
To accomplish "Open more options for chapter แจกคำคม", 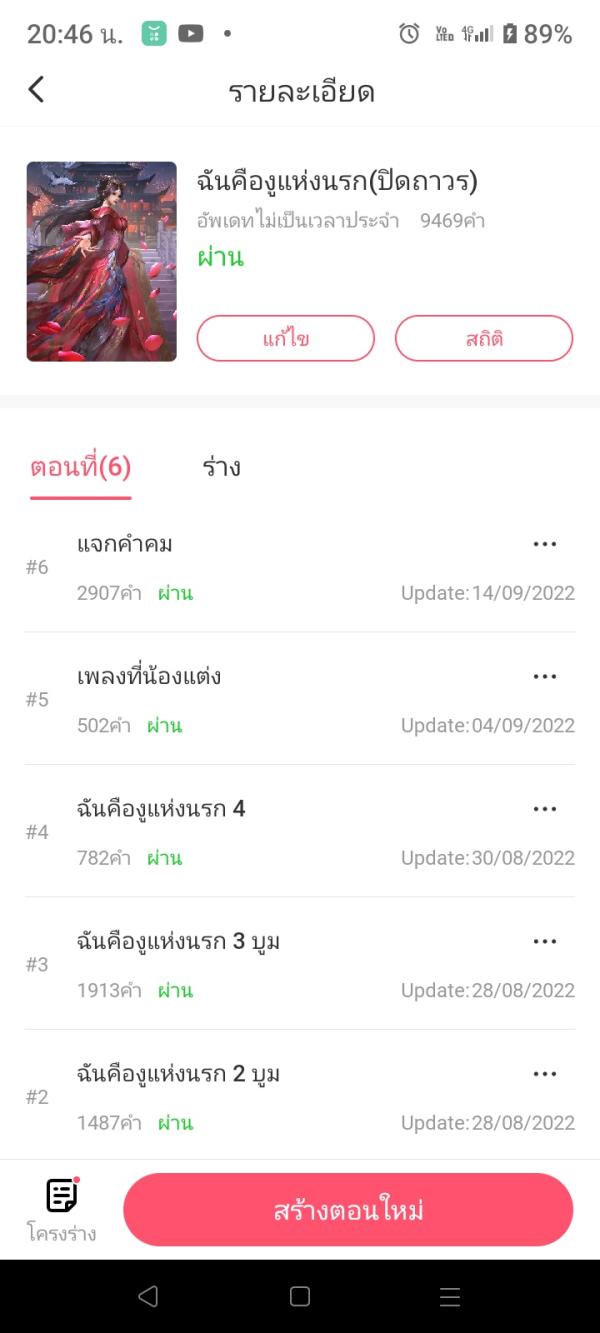I will 544,544.
